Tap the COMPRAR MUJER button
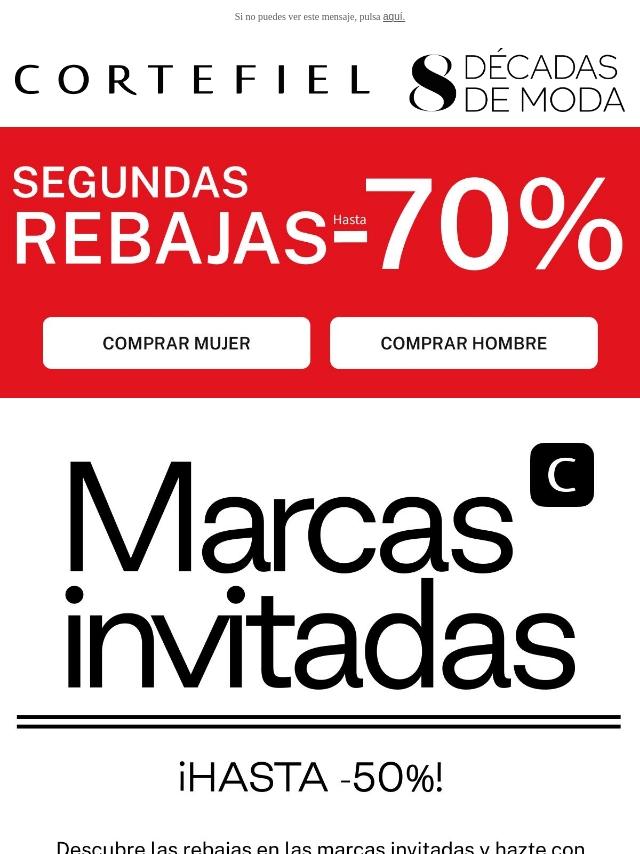Screen dimensions: 640x854 coord(176,343)
